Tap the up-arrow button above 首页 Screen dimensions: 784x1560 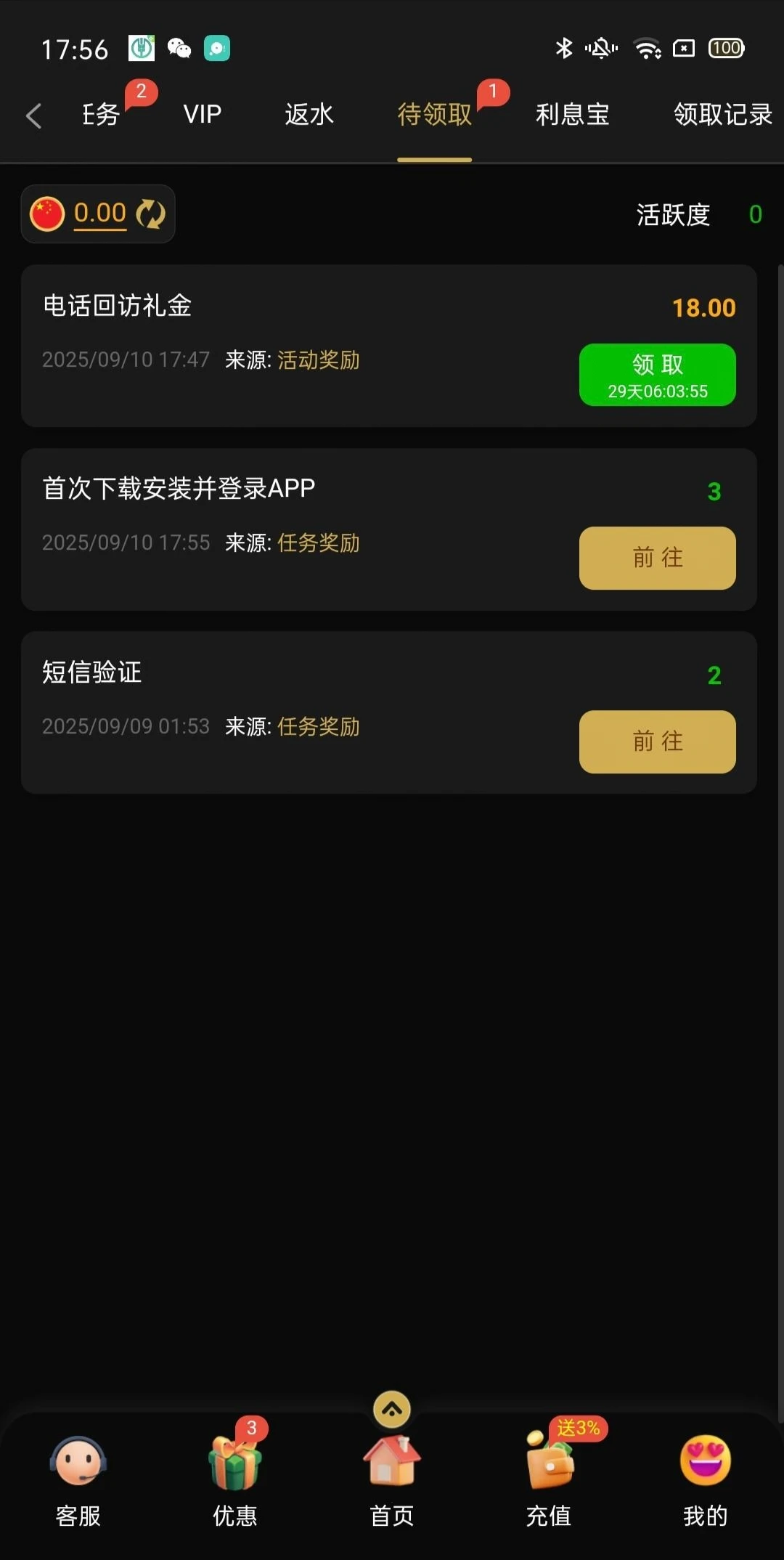pos(392,1410)
